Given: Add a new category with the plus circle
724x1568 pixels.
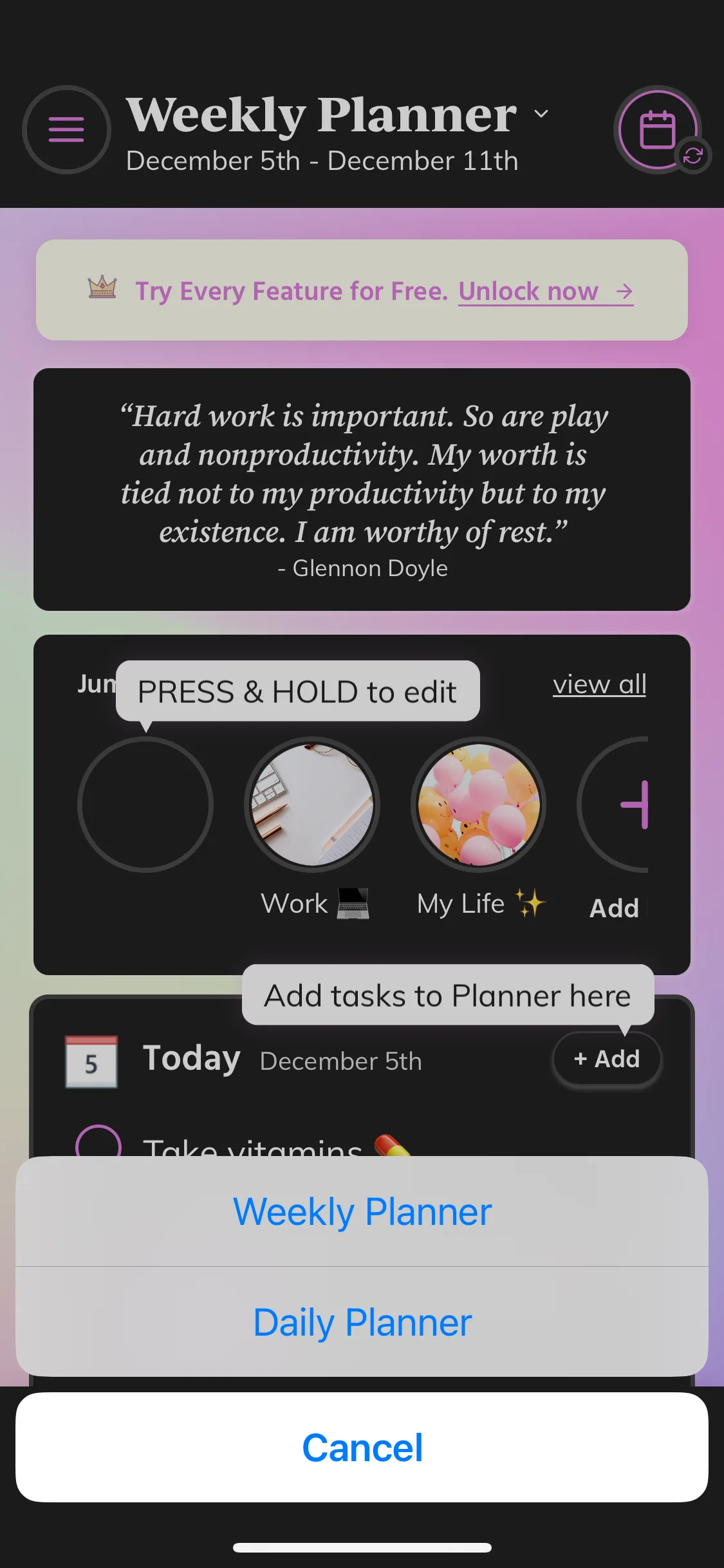Looking at the screenshot, I should pos(613,805).
